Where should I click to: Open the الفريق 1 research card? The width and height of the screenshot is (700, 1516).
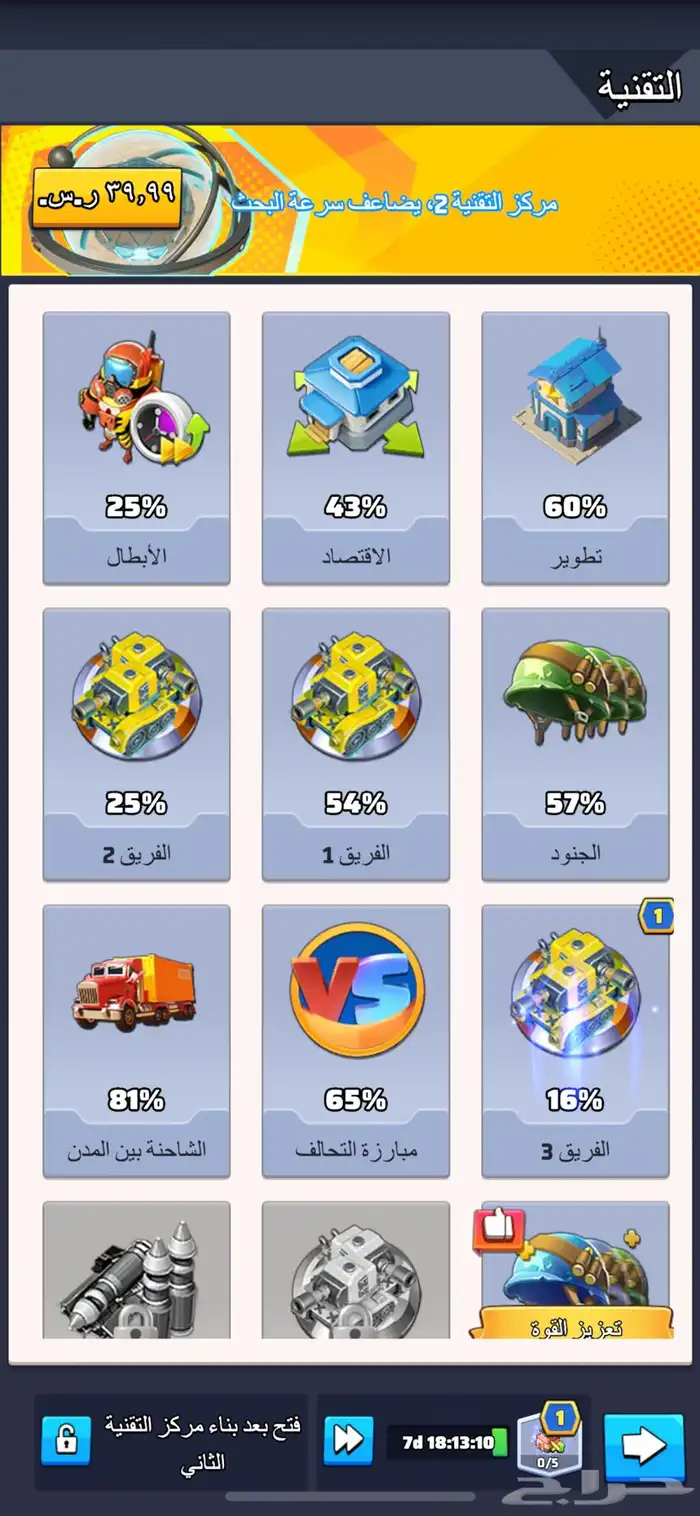(356, 745)
